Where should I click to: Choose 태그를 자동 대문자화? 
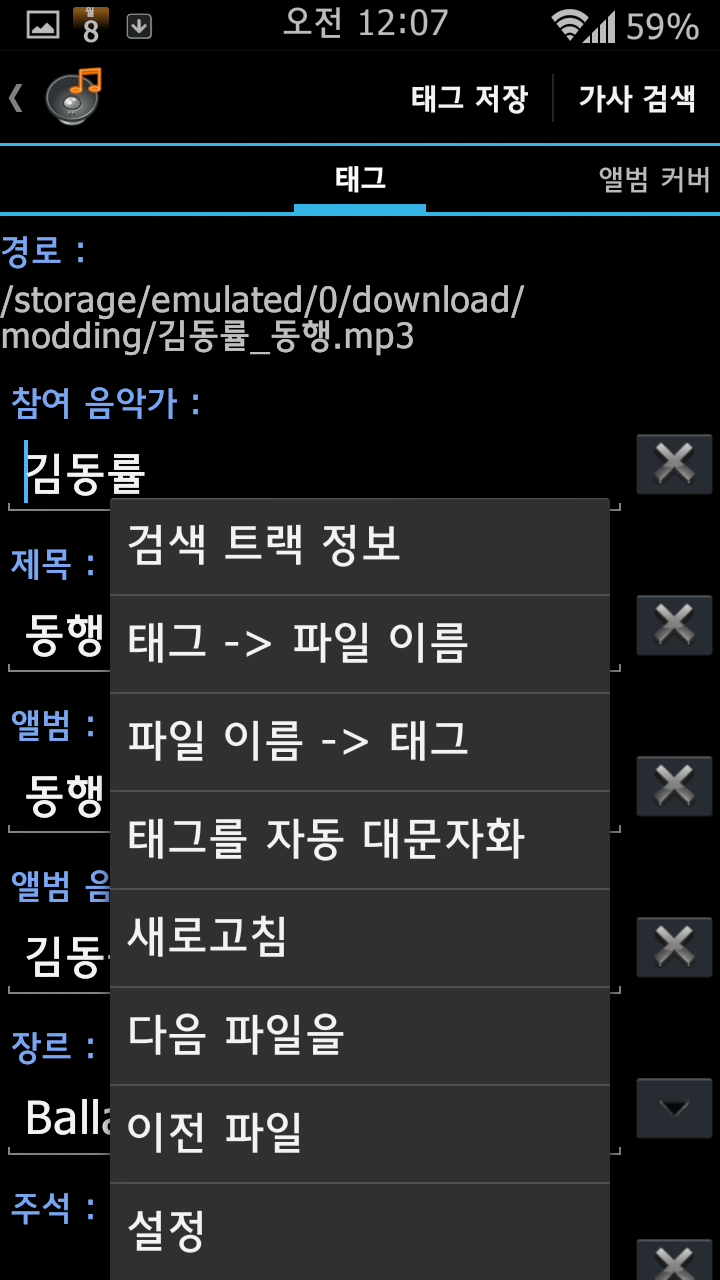point(360,840)
